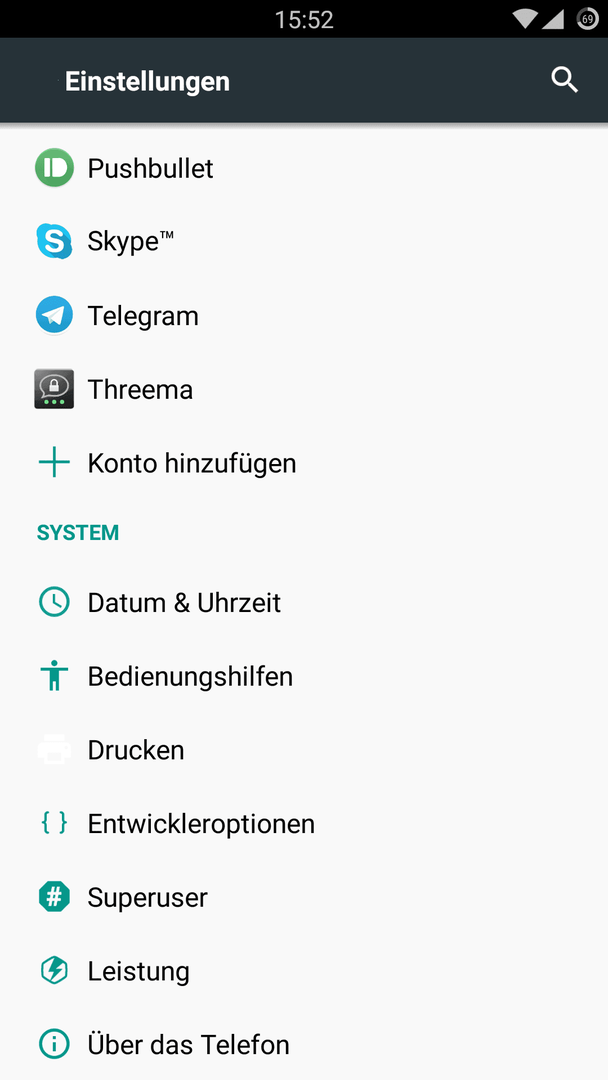
Task: Tap Konto hinzufügen to add an account
Action: pyautogui.click(x=304, y=463)
